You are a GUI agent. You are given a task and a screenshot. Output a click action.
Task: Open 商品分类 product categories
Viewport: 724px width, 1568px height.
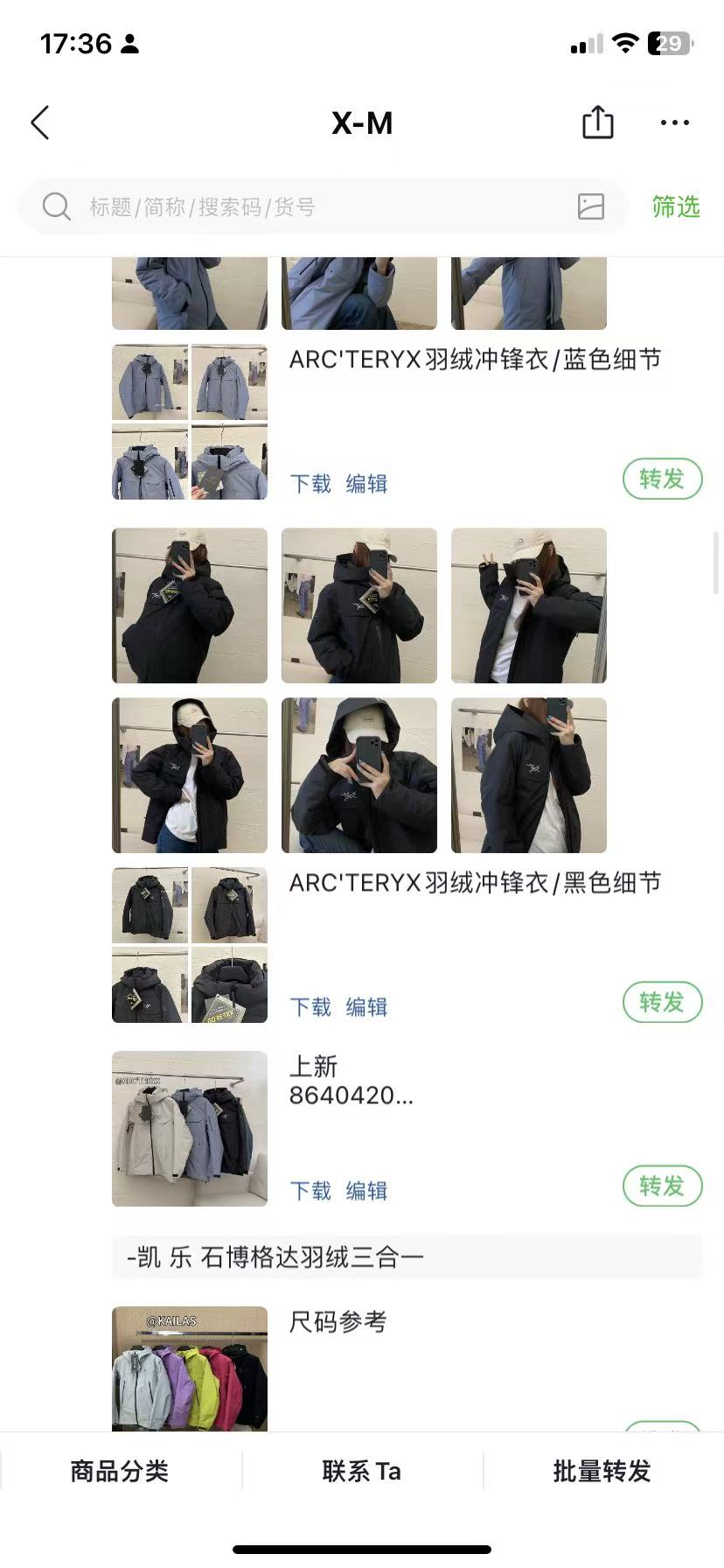point(120,1471)
